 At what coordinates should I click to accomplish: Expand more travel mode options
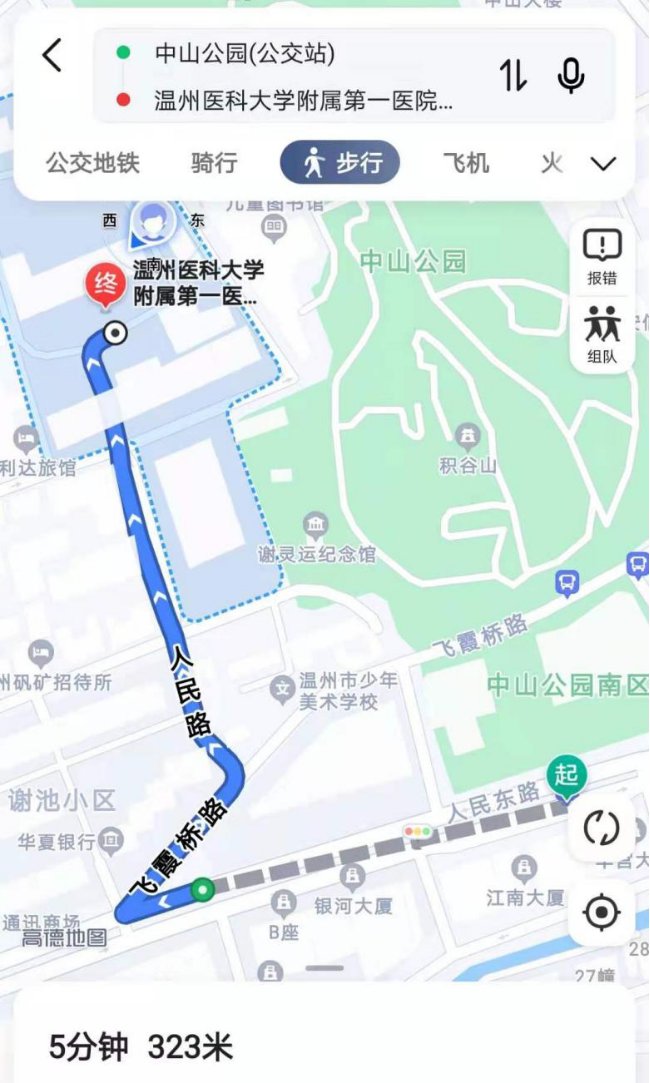[x=603, y=164]
